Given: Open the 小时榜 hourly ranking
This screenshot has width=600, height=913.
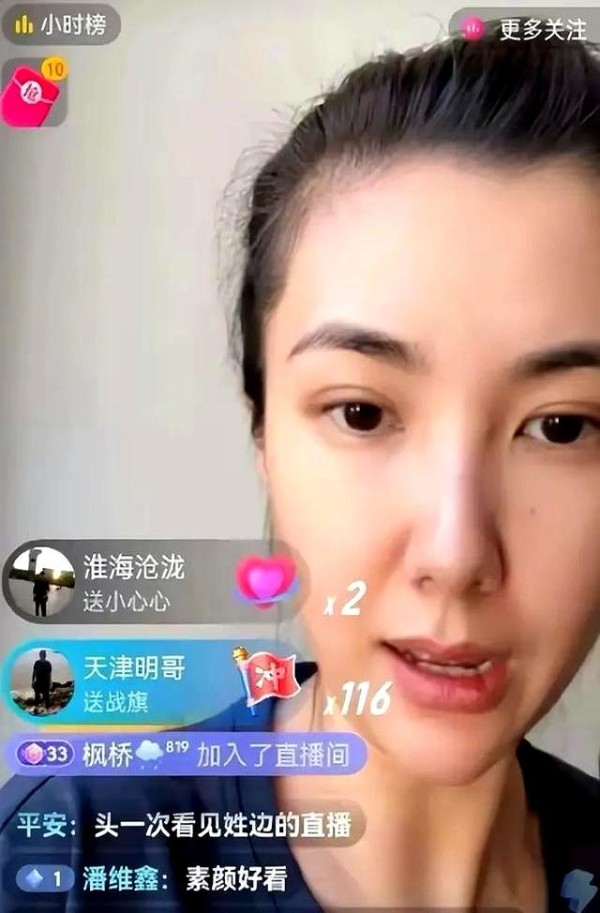Looking at the screenshot, I should (x=60, y=25).
